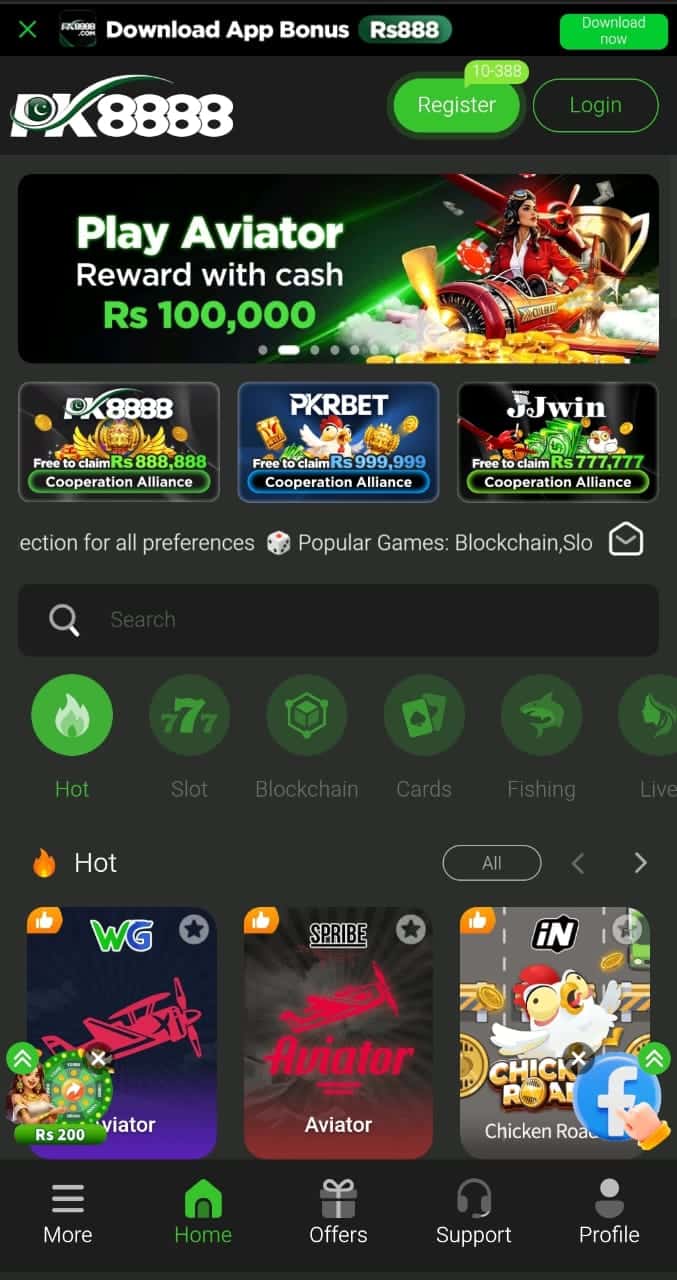Viewport: 677px width, 1280px height.
Task: Dismiss the Download App Bonus banner
Action: [28, 29]
